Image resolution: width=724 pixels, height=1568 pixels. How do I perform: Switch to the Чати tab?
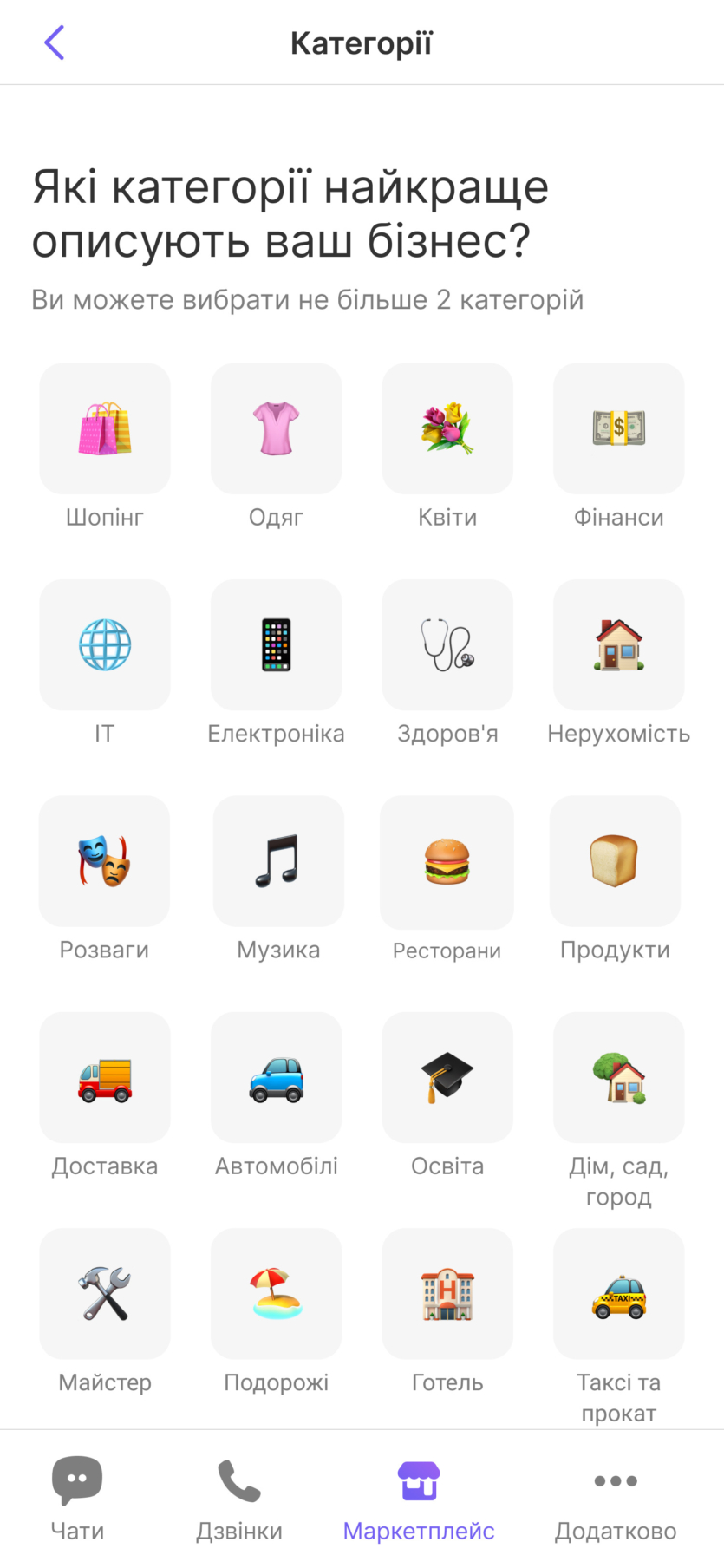coord(76,1496)
